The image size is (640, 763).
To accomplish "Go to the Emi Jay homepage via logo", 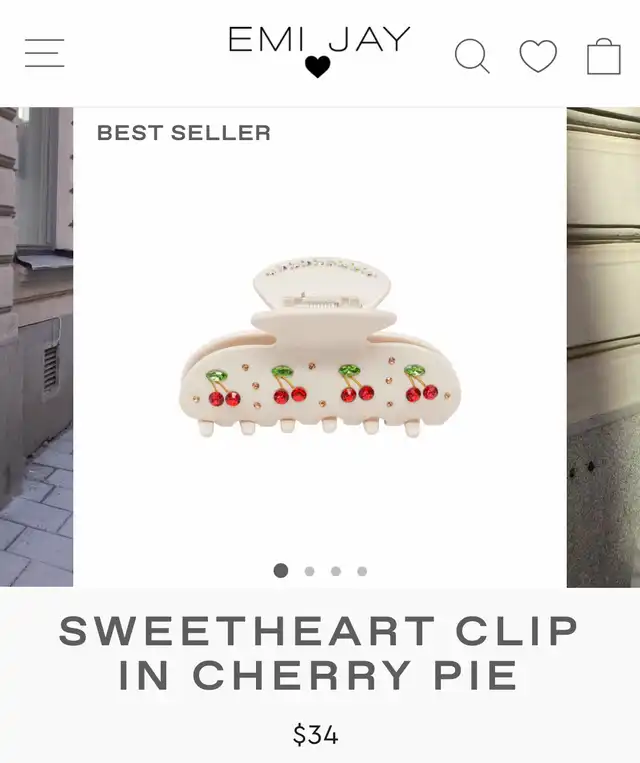I will click(318, 51).
